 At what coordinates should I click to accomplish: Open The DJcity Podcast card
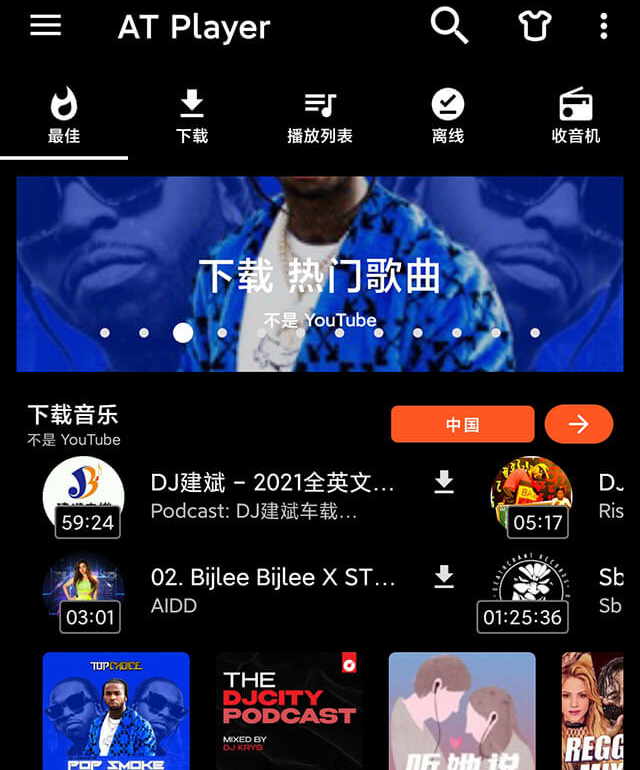coord(289,711)
